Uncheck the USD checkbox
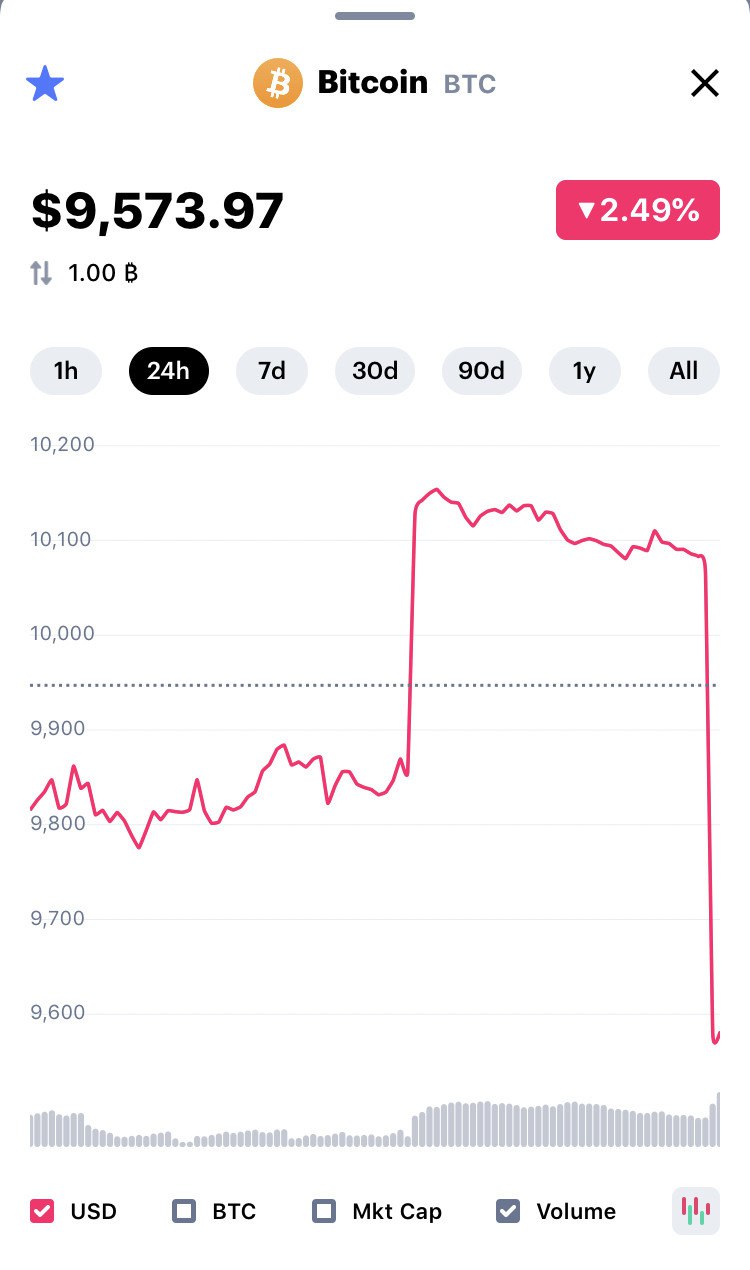This screenshot has height=1270, width=750. click(43, 1211)
